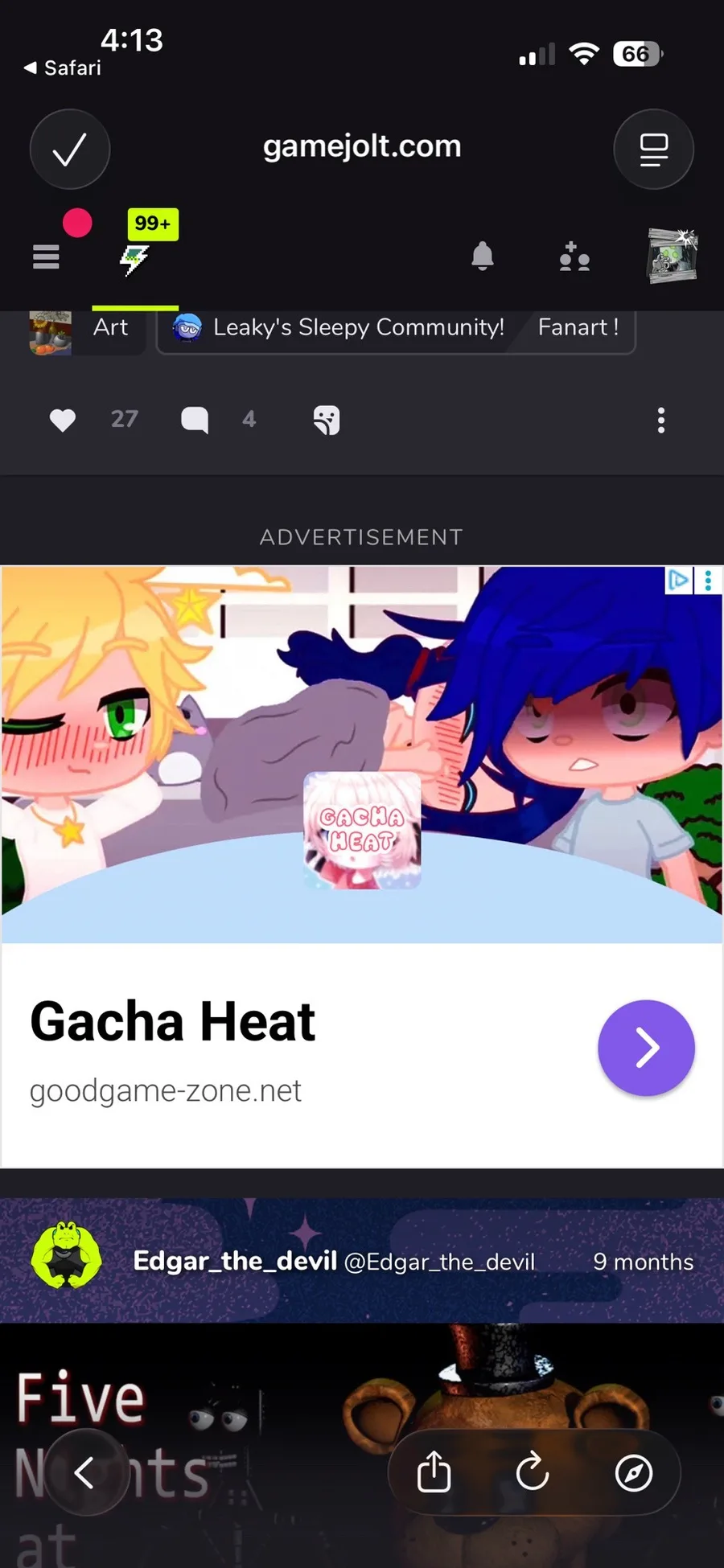The image size is (724, 1568).
Task: Open comments on the post with 4 comments
Action: coord(195,420)
